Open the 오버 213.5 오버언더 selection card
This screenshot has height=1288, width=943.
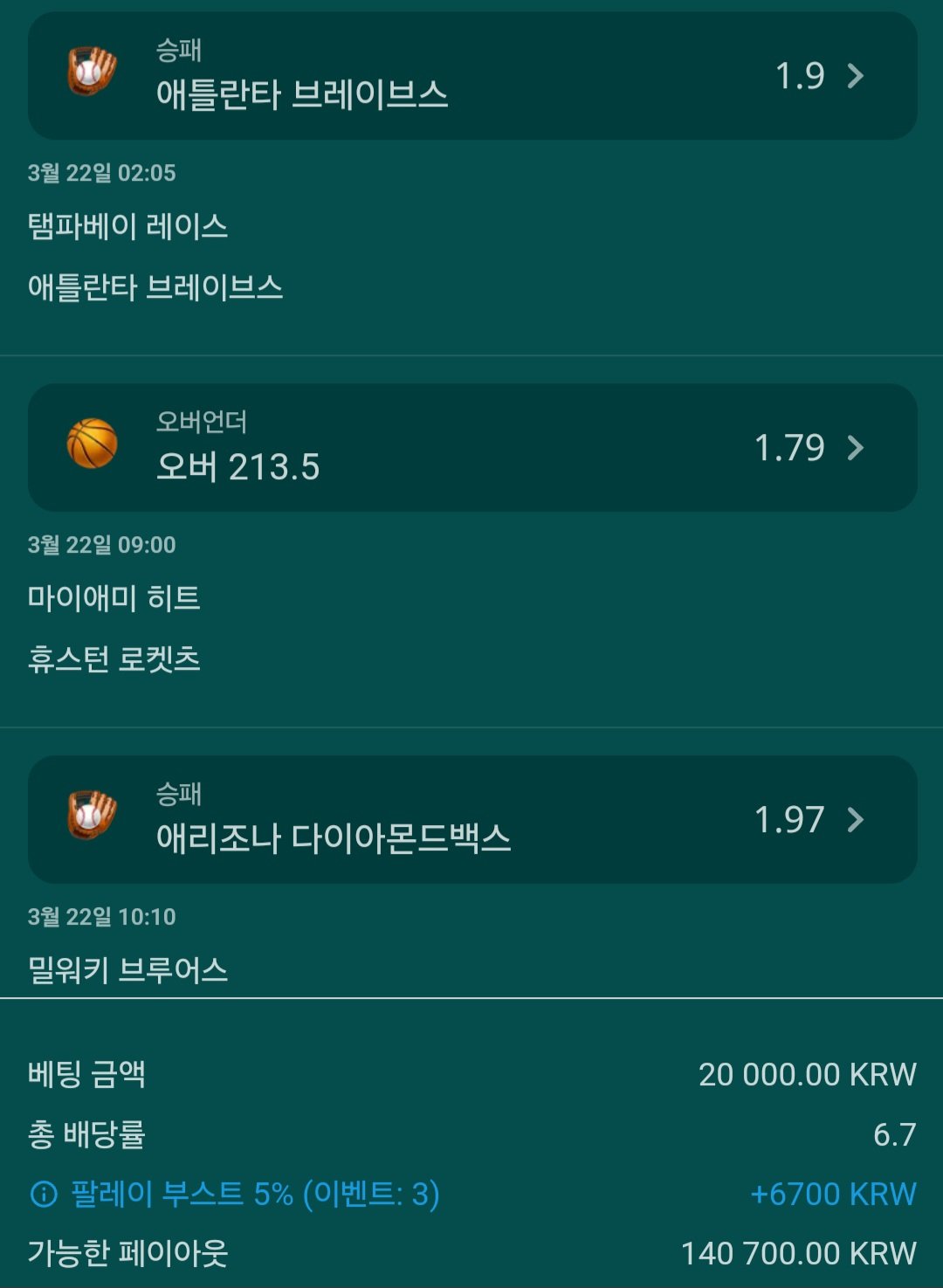(471, 448)
